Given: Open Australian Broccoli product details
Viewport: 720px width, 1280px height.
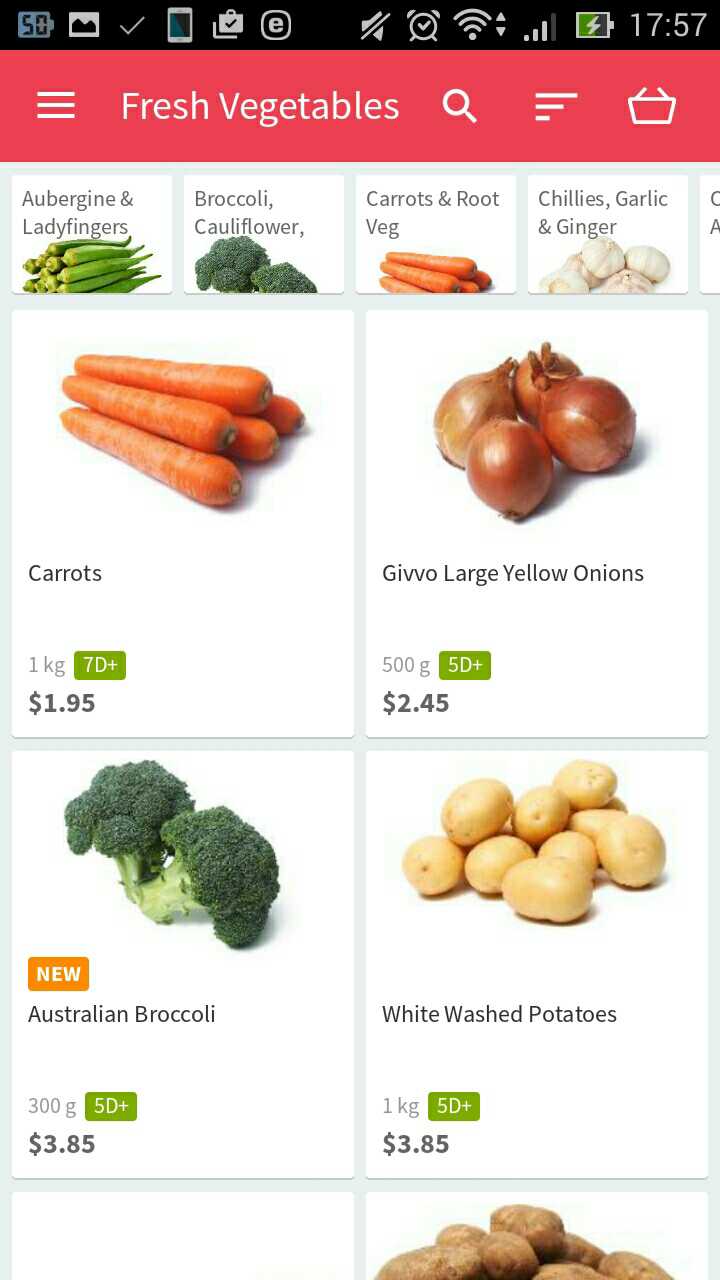Looking at the screenshot, I should pos(183,964).
